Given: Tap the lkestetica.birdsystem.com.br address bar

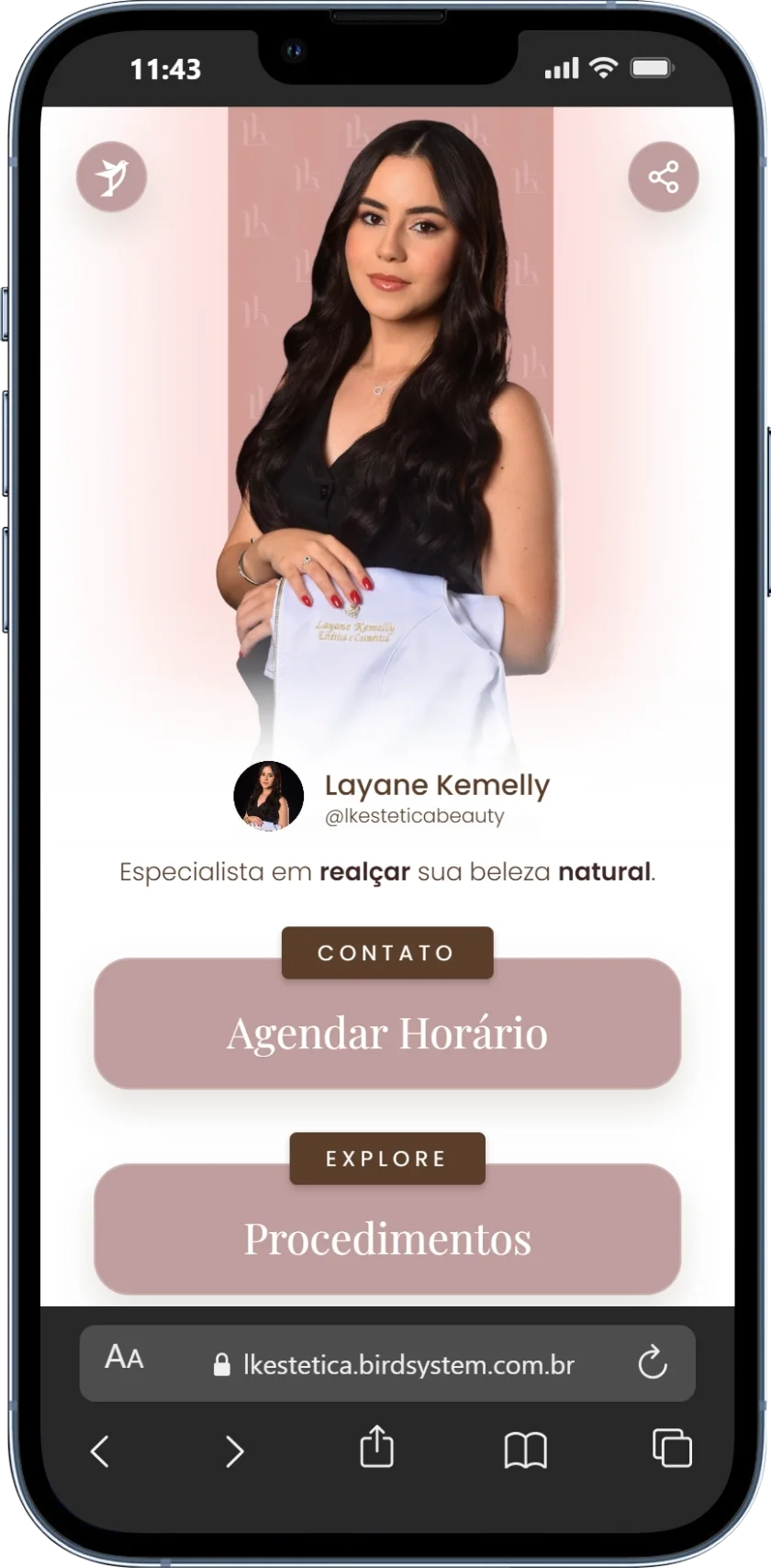Looking at the screenshot, I should 395,1364.
